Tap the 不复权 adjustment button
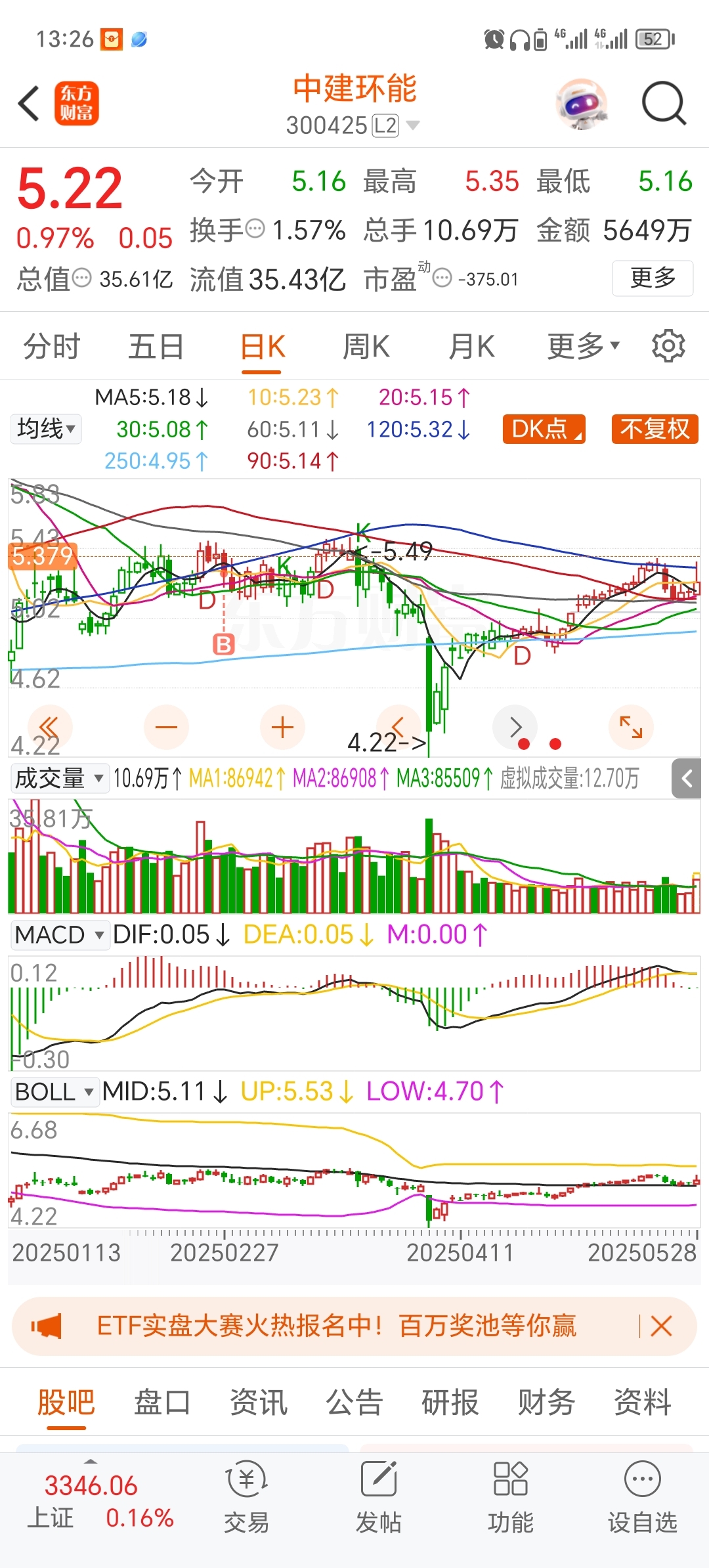Screen dimensions: 709x1568 point(655,429)
